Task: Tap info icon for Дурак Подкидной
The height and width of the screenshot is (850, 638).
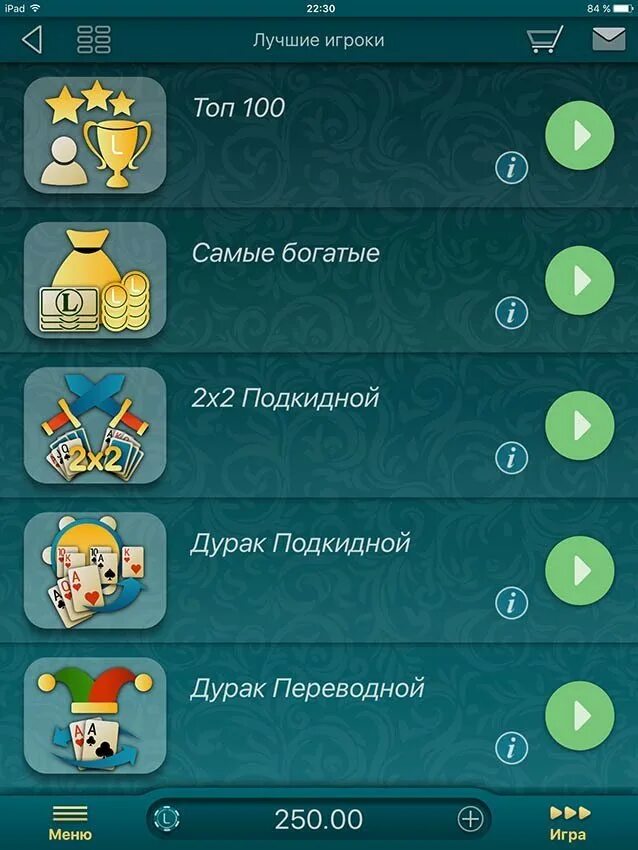Action: coord(511,602)
